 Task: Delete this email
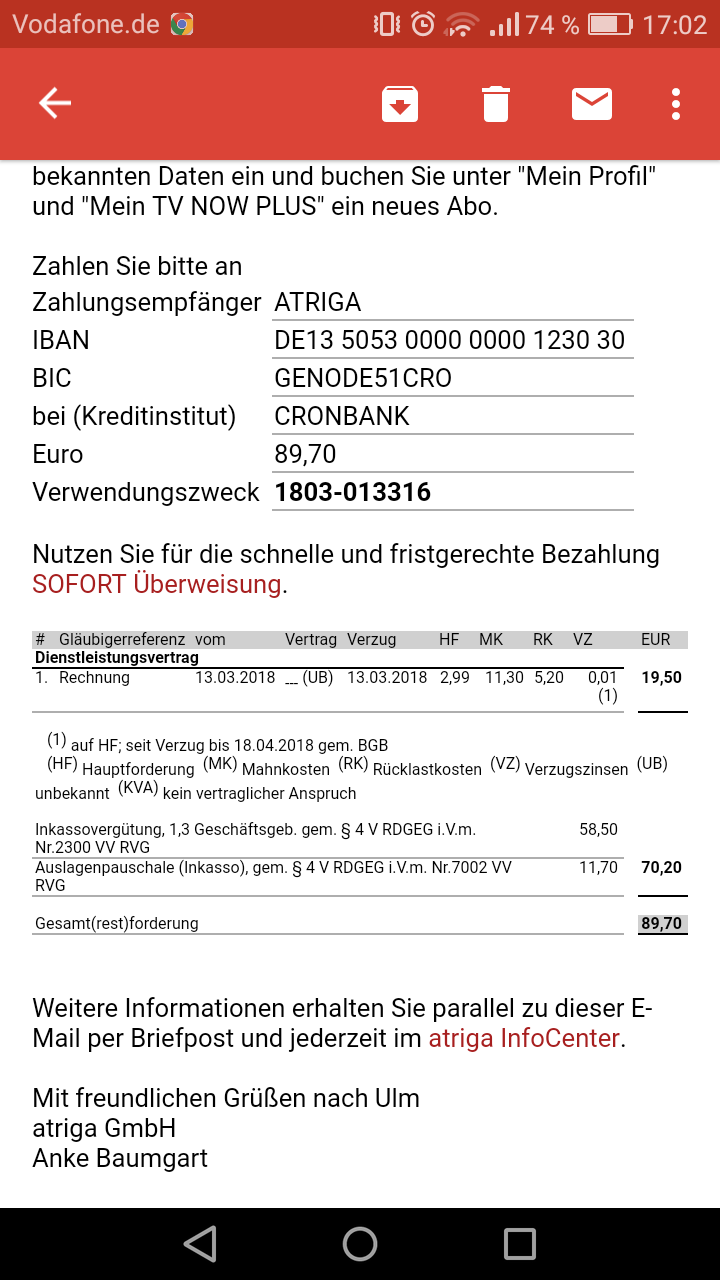496,103
